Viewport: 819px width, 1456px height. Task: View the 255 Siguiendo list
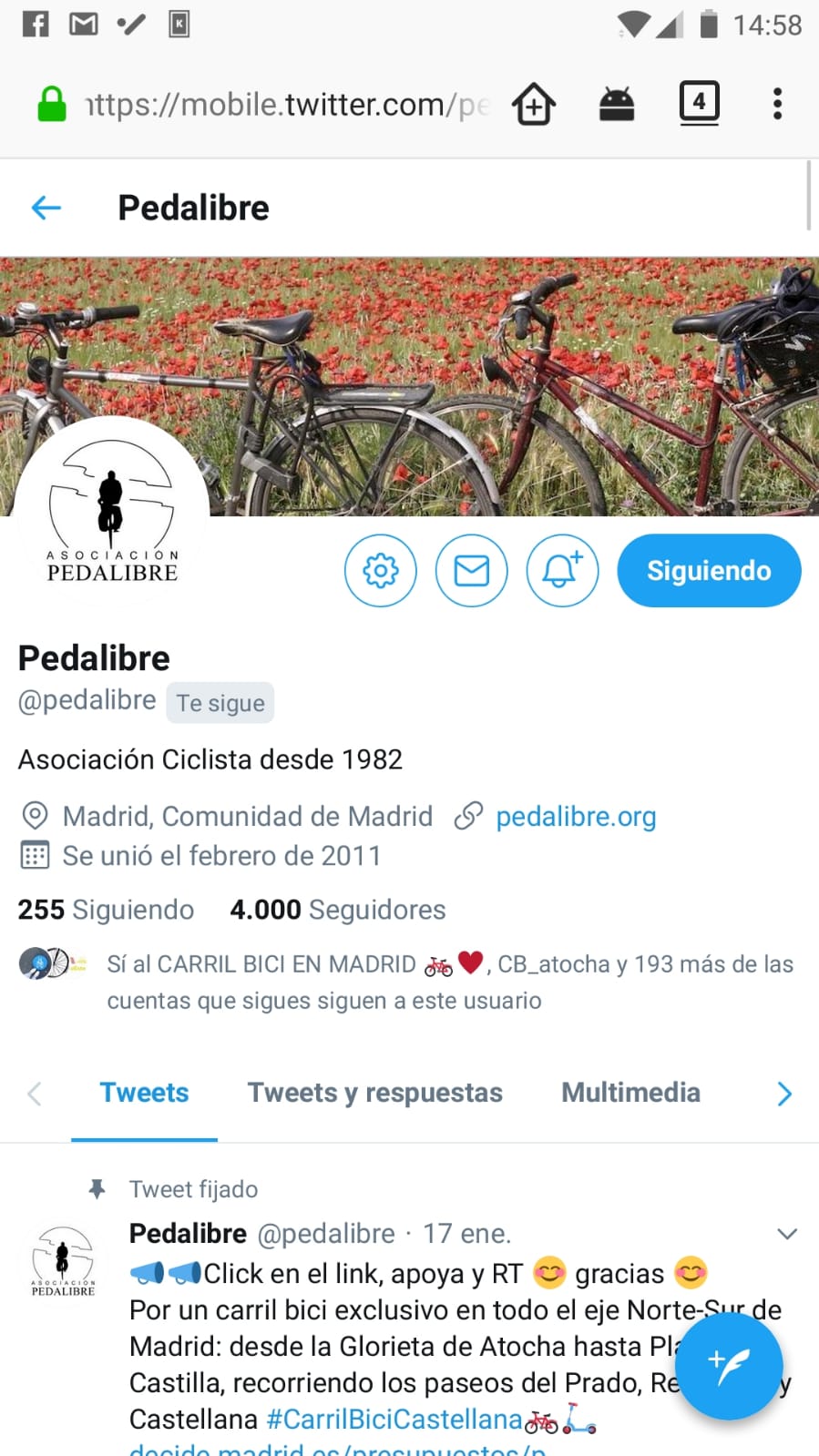point(106,910)
